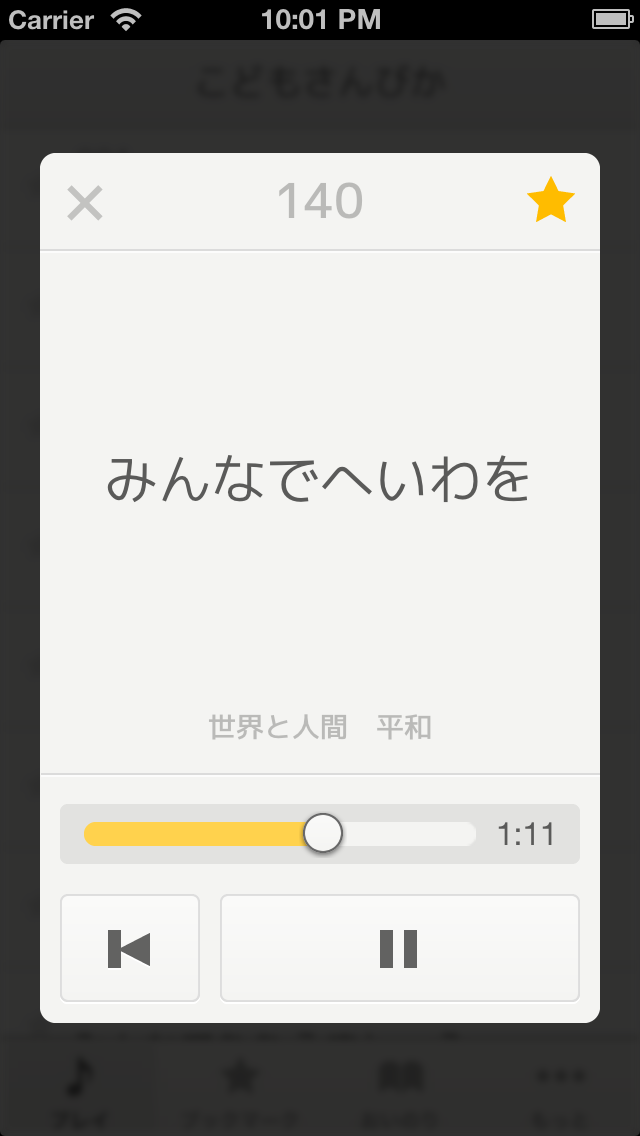Image resolution: width=640 pixels, height=1136 pixels.
Task: Pause the current song playback
Action: click(x=399, y=948)
